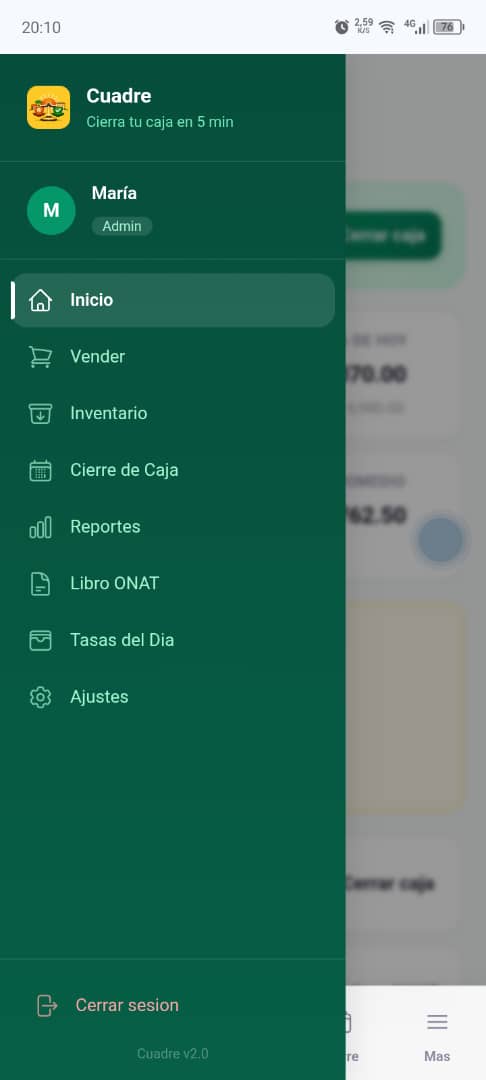The image size is (486, 1080).
Task: Open the Vender section
Action: 173,357
